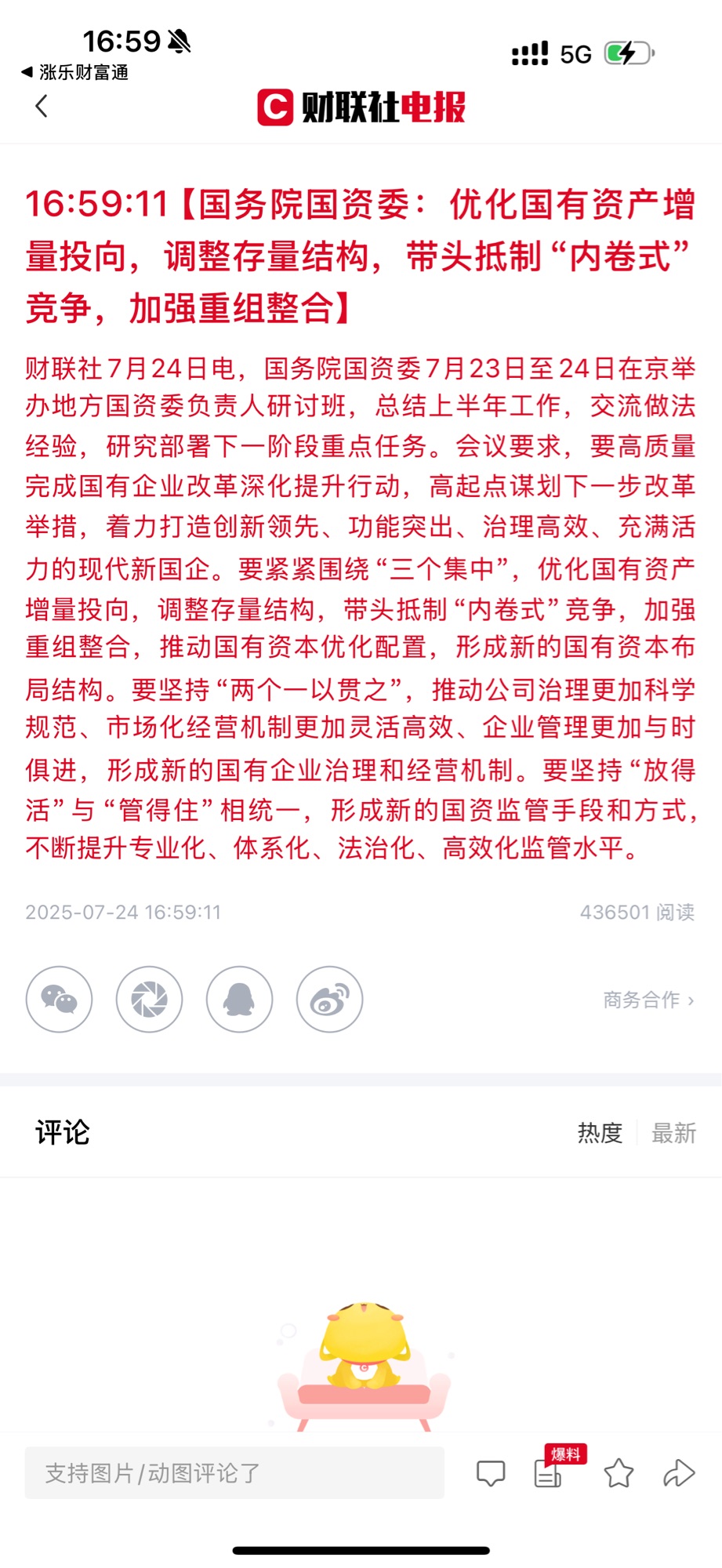Open the 爆料 tip-off icon
Screen dimensions: 722x1568
pos(549,1473)
